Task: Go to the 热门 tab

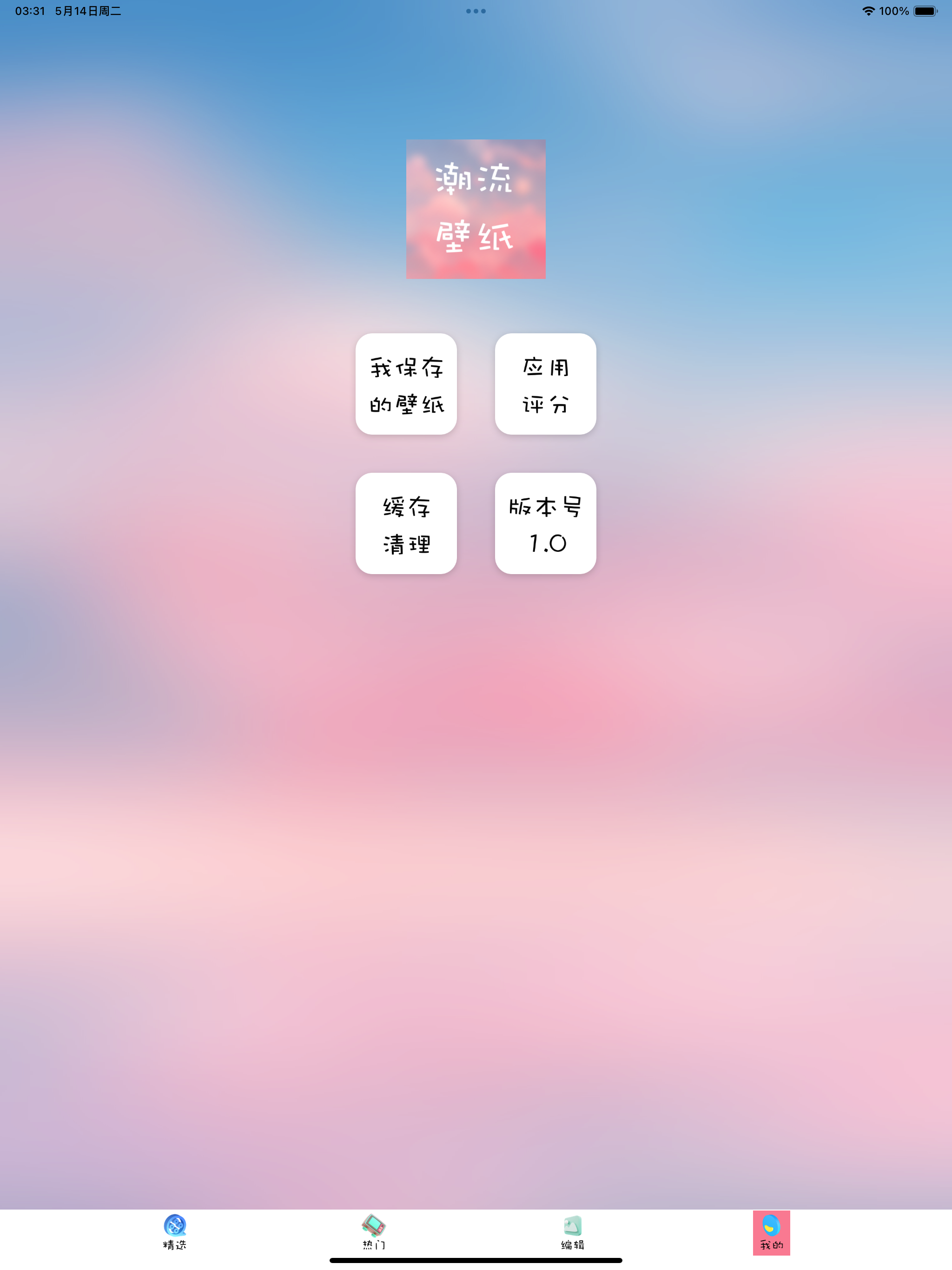Action: pyautogui.click(x=374, y=1232)
